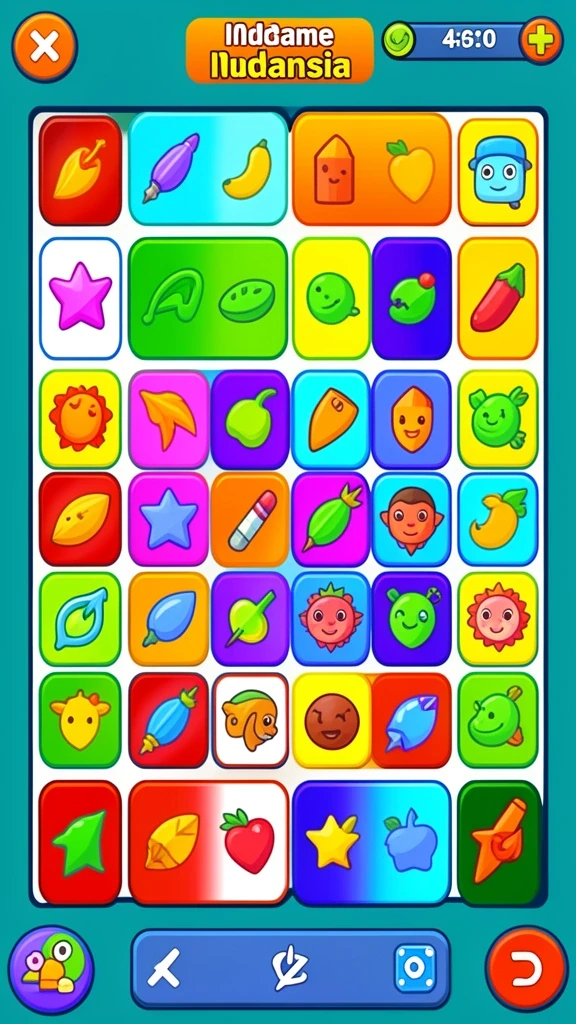
Task: Select the leaf pen tool in the bottom bar
Action: click(x=290, y=968)
